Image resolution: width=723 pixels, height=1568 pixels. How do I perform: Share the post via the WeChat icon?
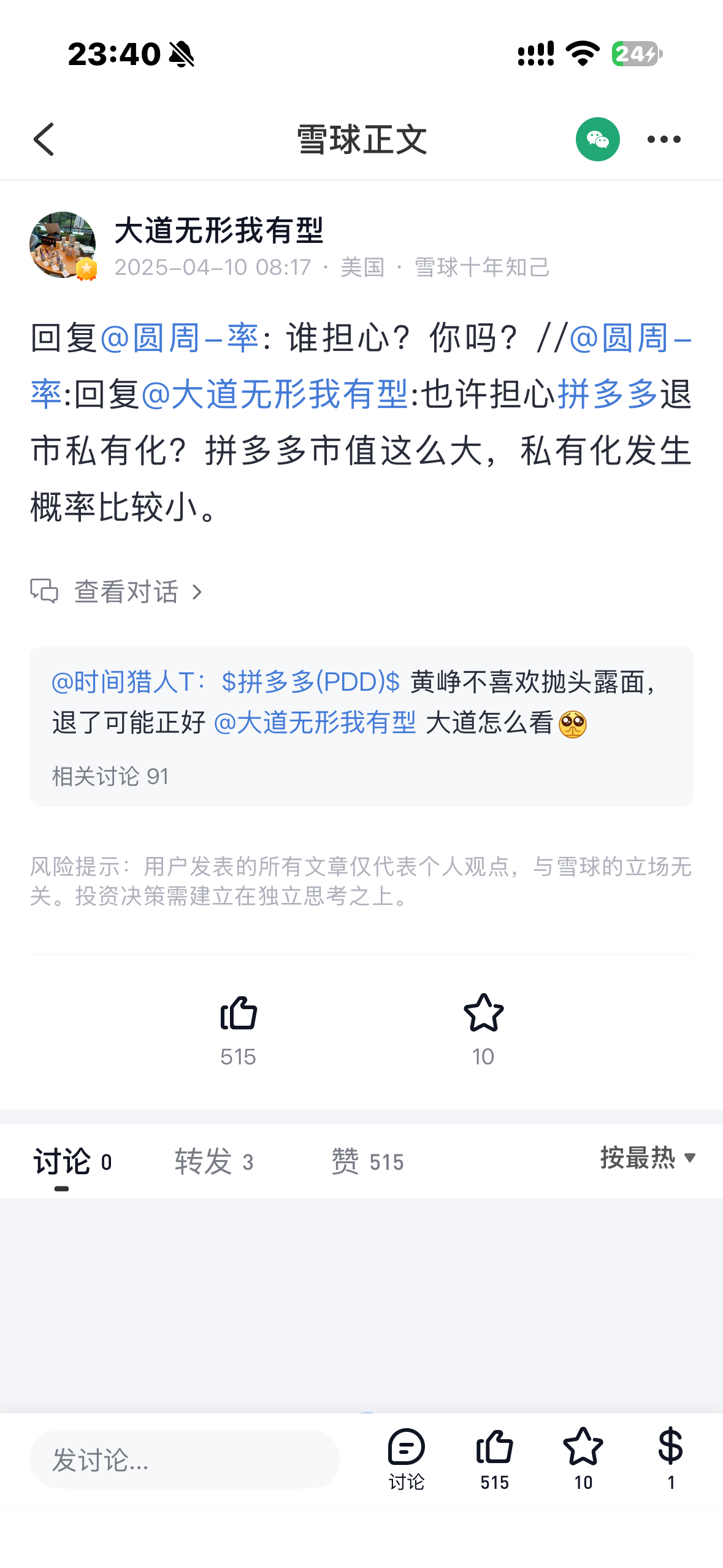click(x=597, y=139)
